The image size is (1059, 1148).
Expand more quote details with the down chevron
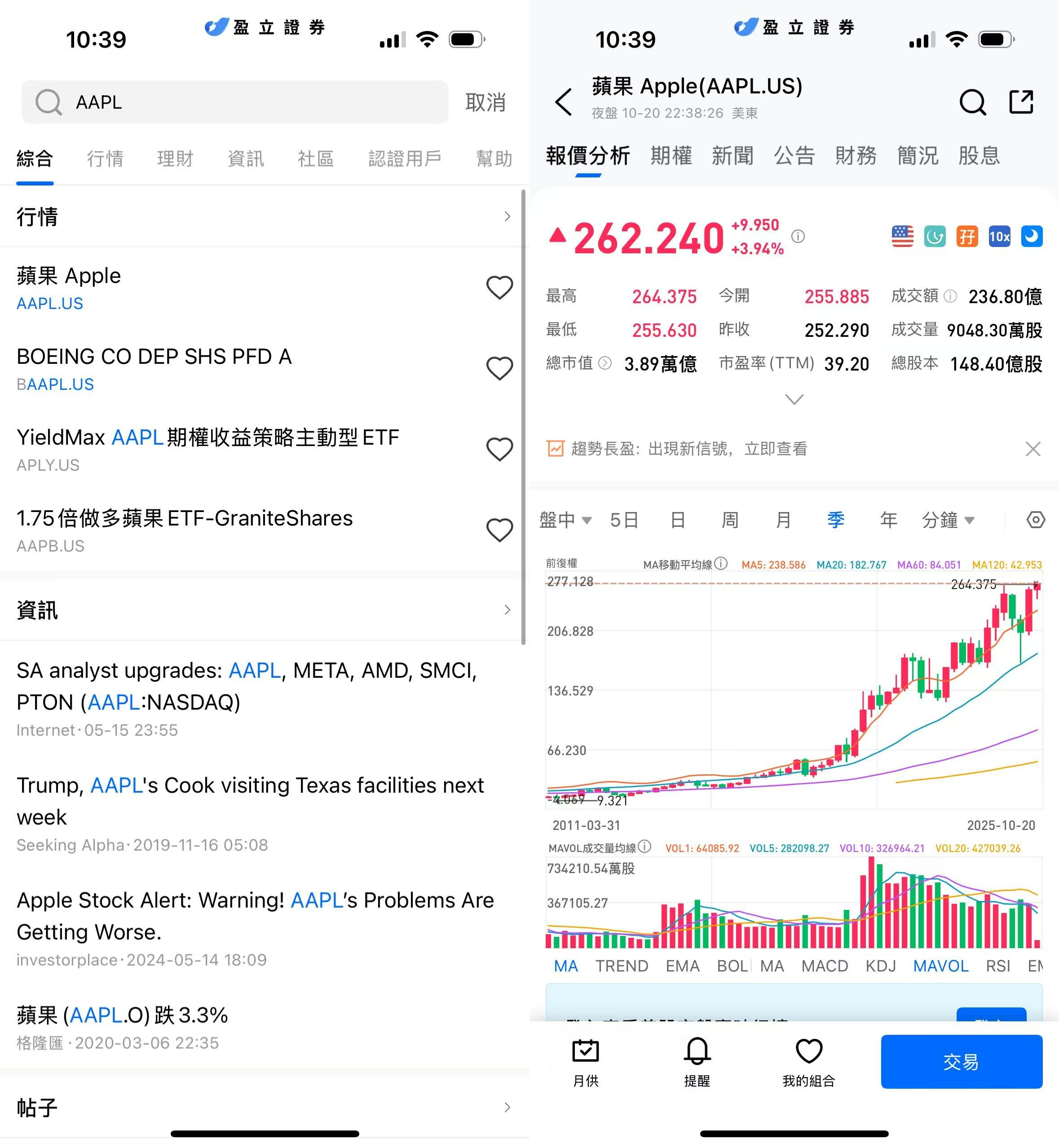pos(794,399)
